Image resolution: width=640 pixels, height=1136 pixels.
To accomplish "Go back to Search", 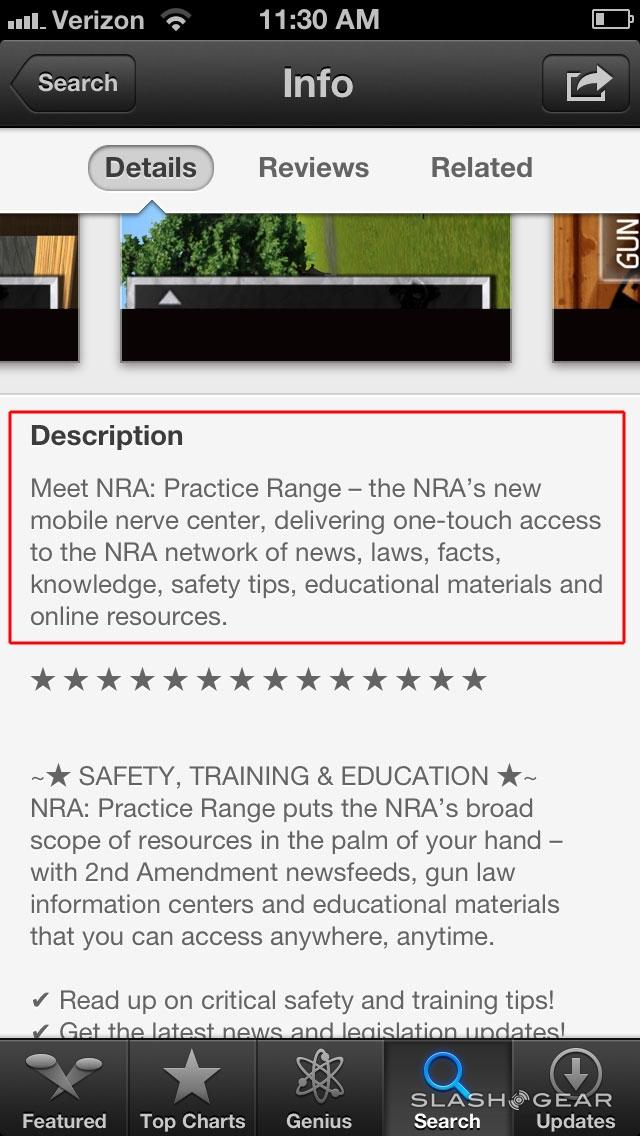I will point(73,83).
